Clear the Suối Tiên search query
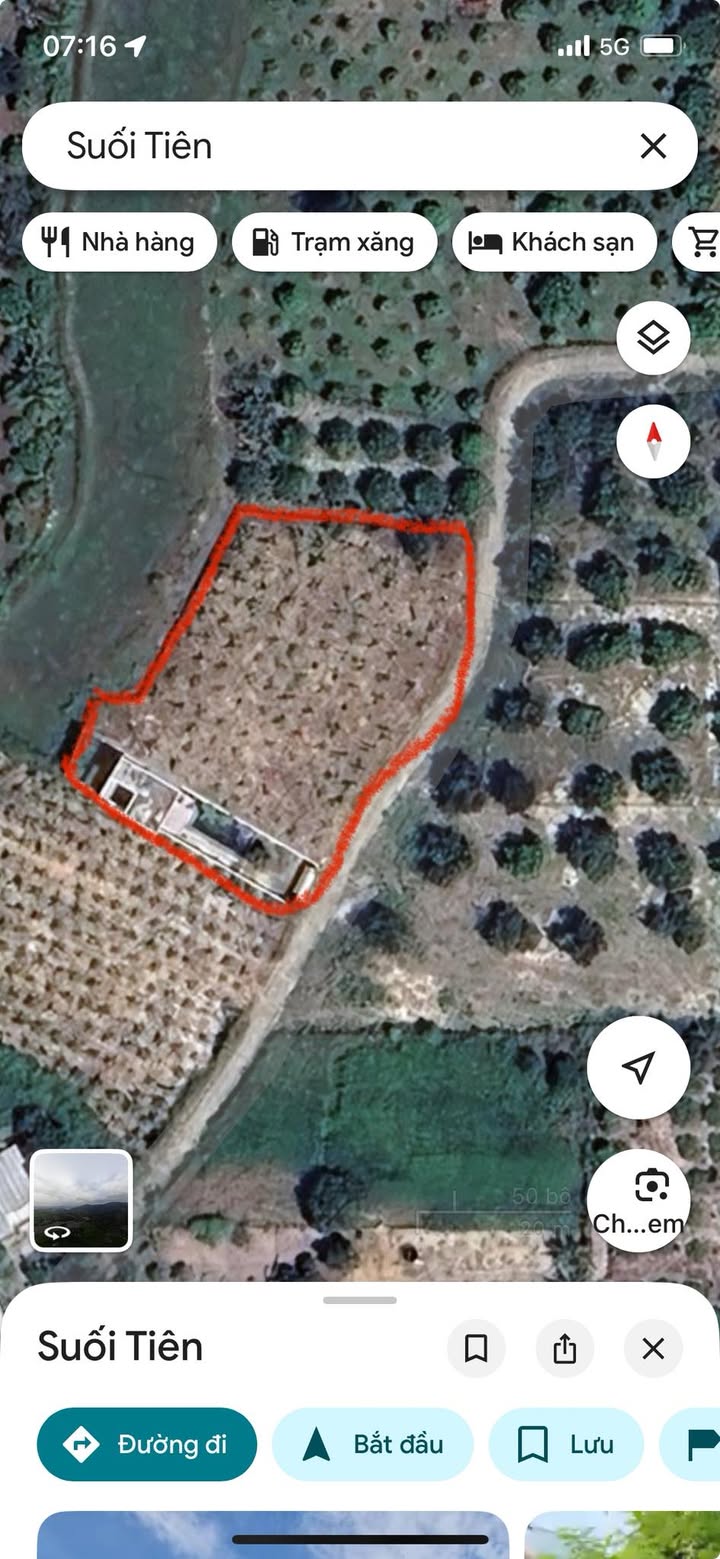 click(x=653, y=147)
